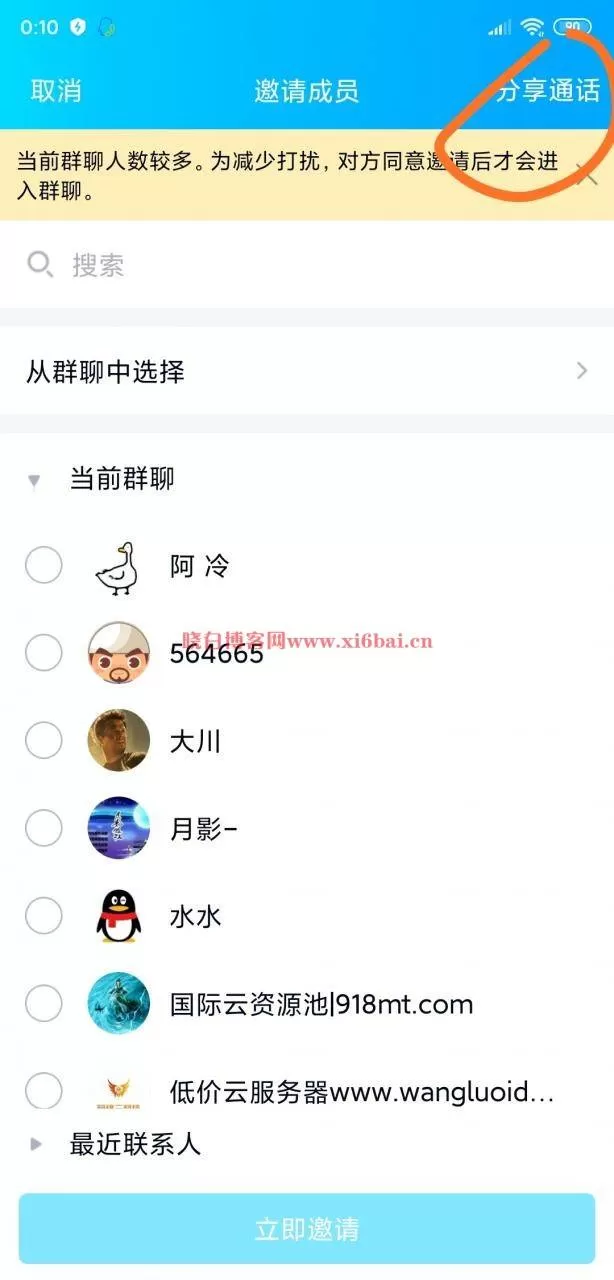Dismiss the yellow notice banner
Screen dimensions: 614x1280
click(591, 176)
